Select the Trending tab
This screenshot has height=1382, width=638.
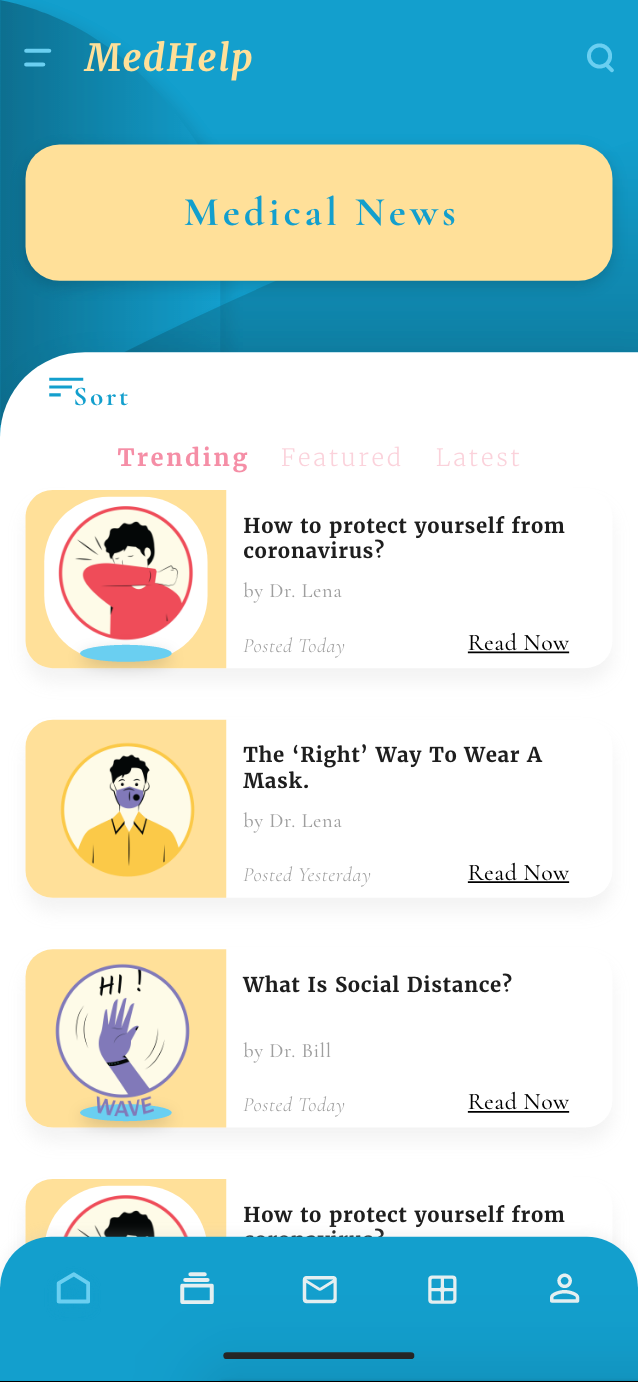click(183, 458)
